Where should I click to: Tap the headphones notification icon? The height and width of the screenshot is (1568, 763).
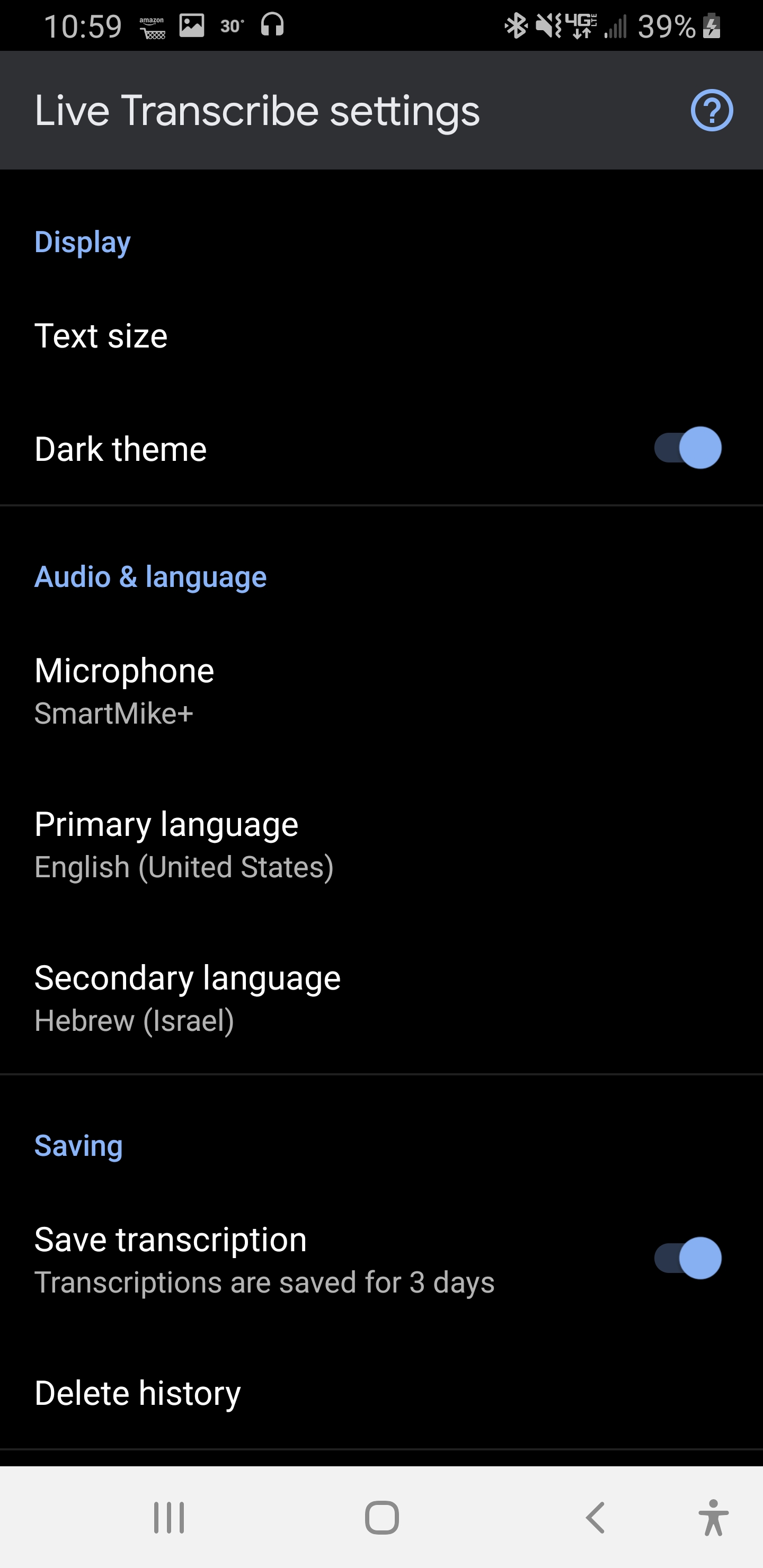tap(273, 24)
